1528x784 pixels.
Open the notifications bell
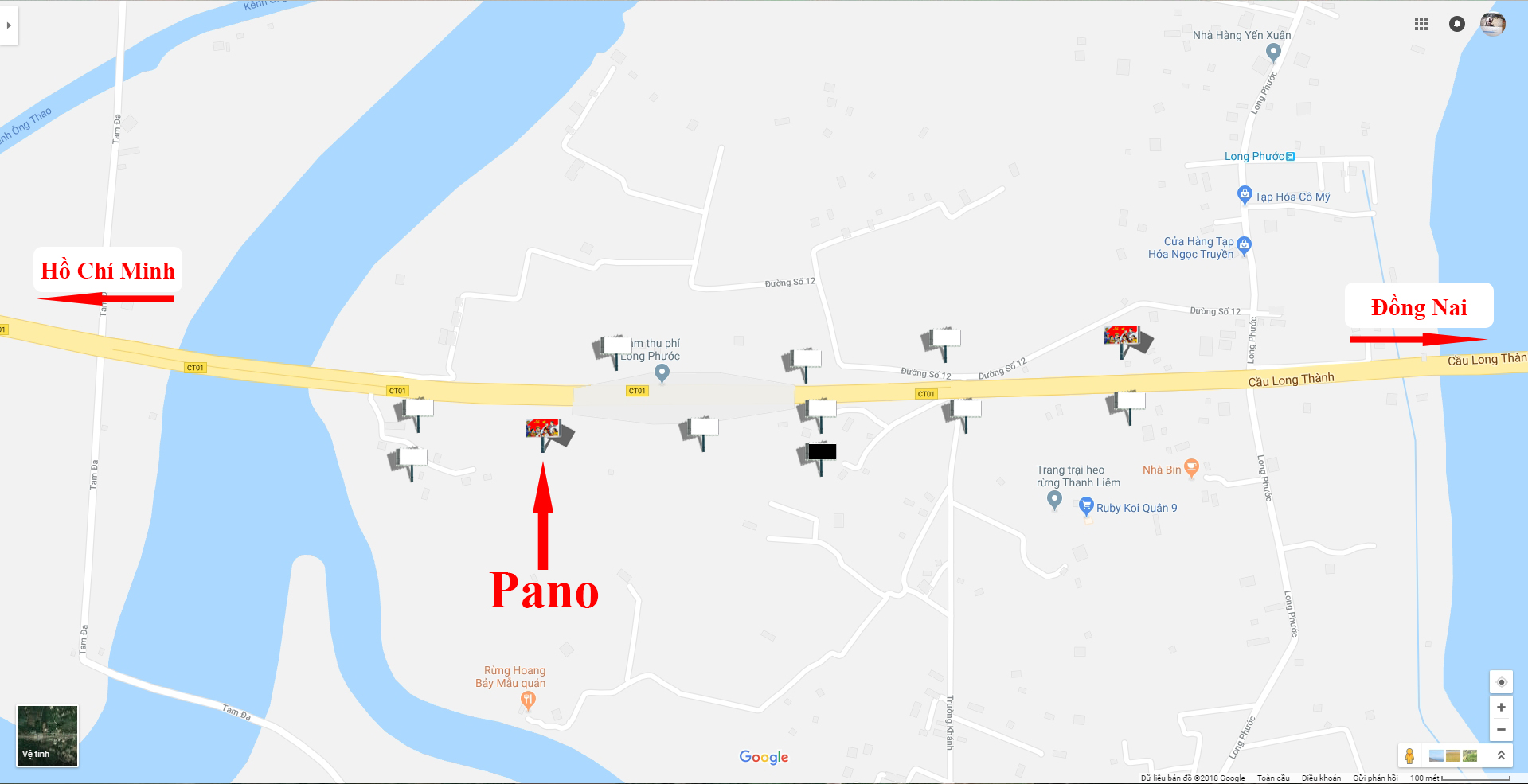coord(1456,24)
